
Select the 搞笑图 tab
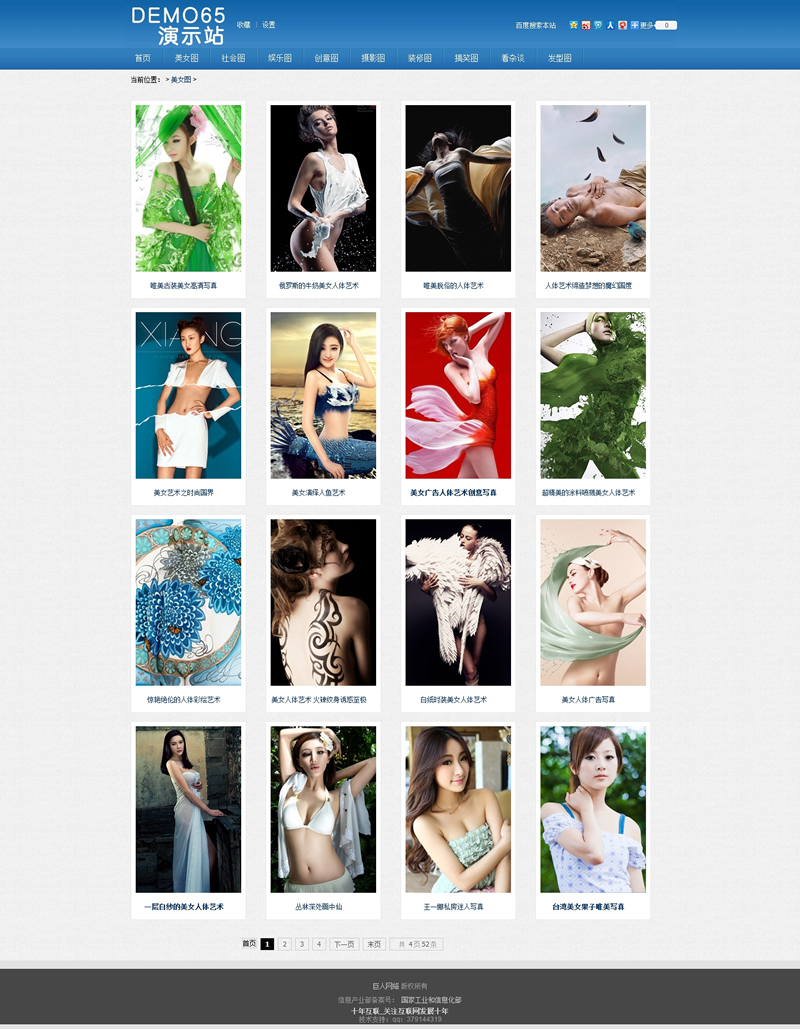[466, 58]
